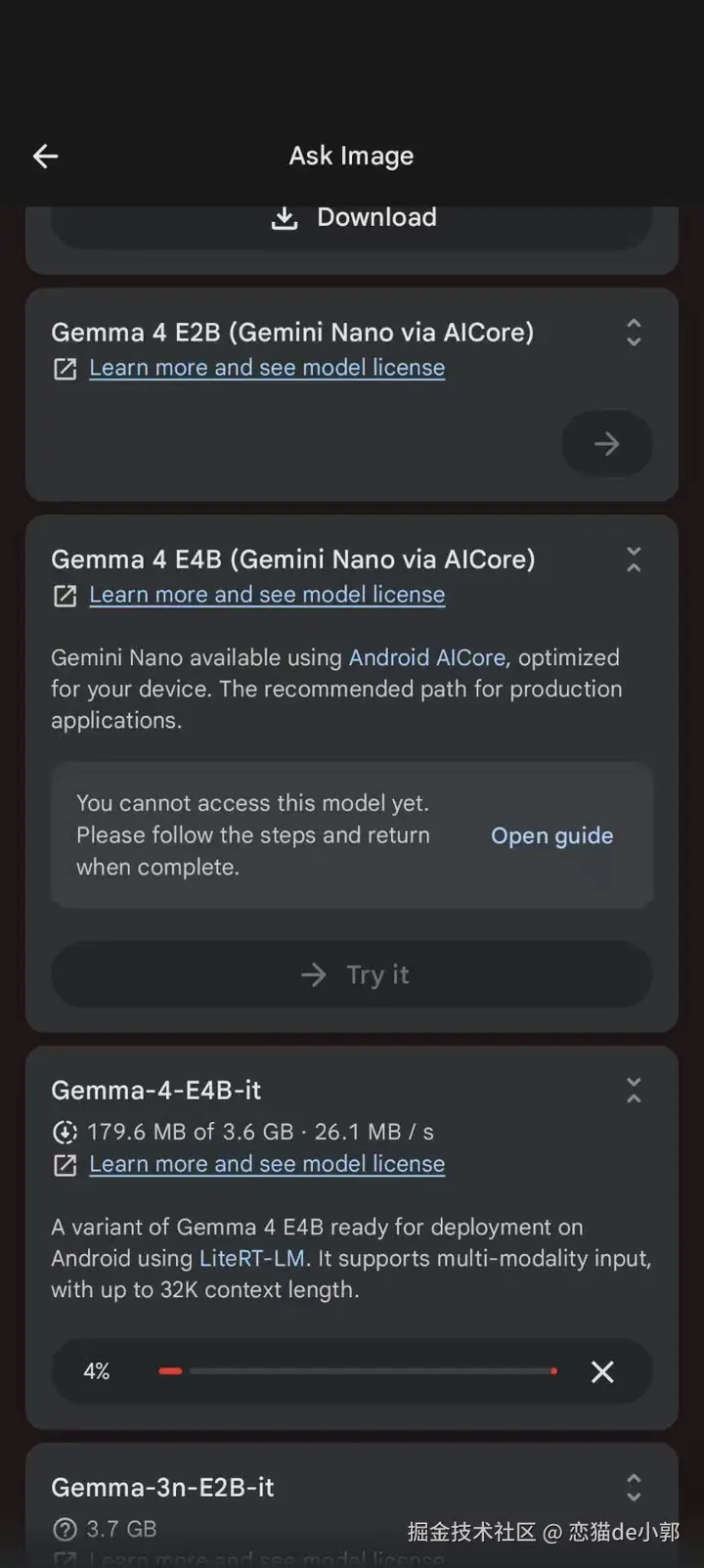Open model license link for Gemma 4 E2B
Viewport: 704px width, 1568px height.
(x=266, y=368)
